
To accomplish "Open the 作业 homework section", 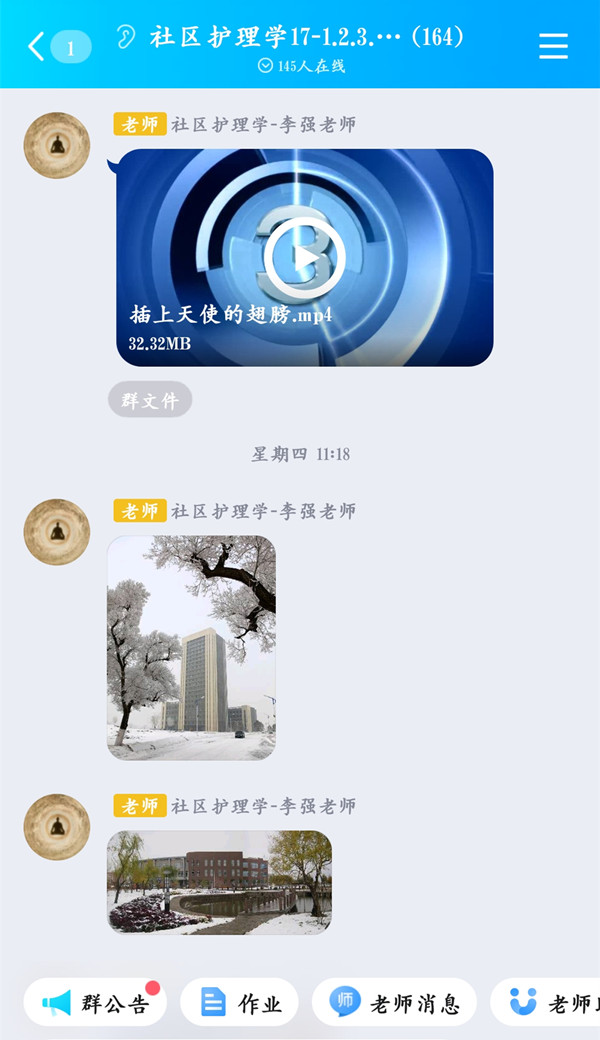I will 240,1002.
